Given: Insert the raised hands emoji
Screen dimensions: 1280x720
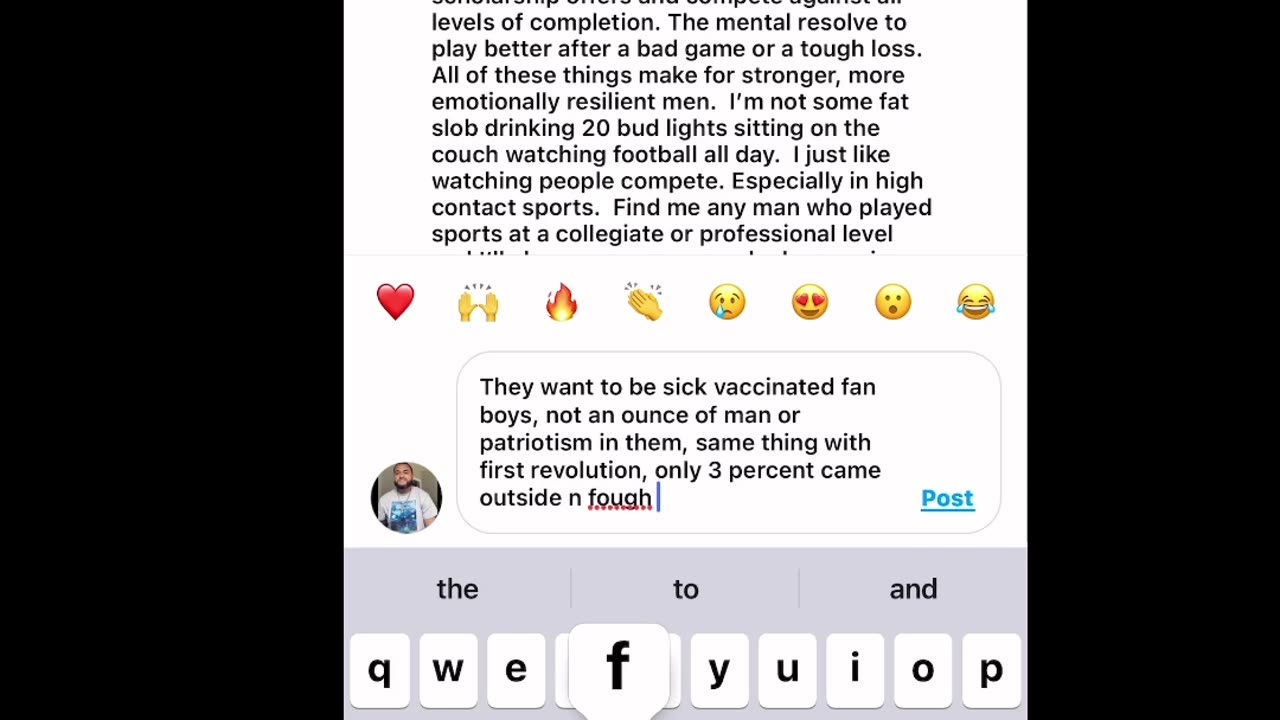Looking at the screenshot, I should [x=478, y=302].
